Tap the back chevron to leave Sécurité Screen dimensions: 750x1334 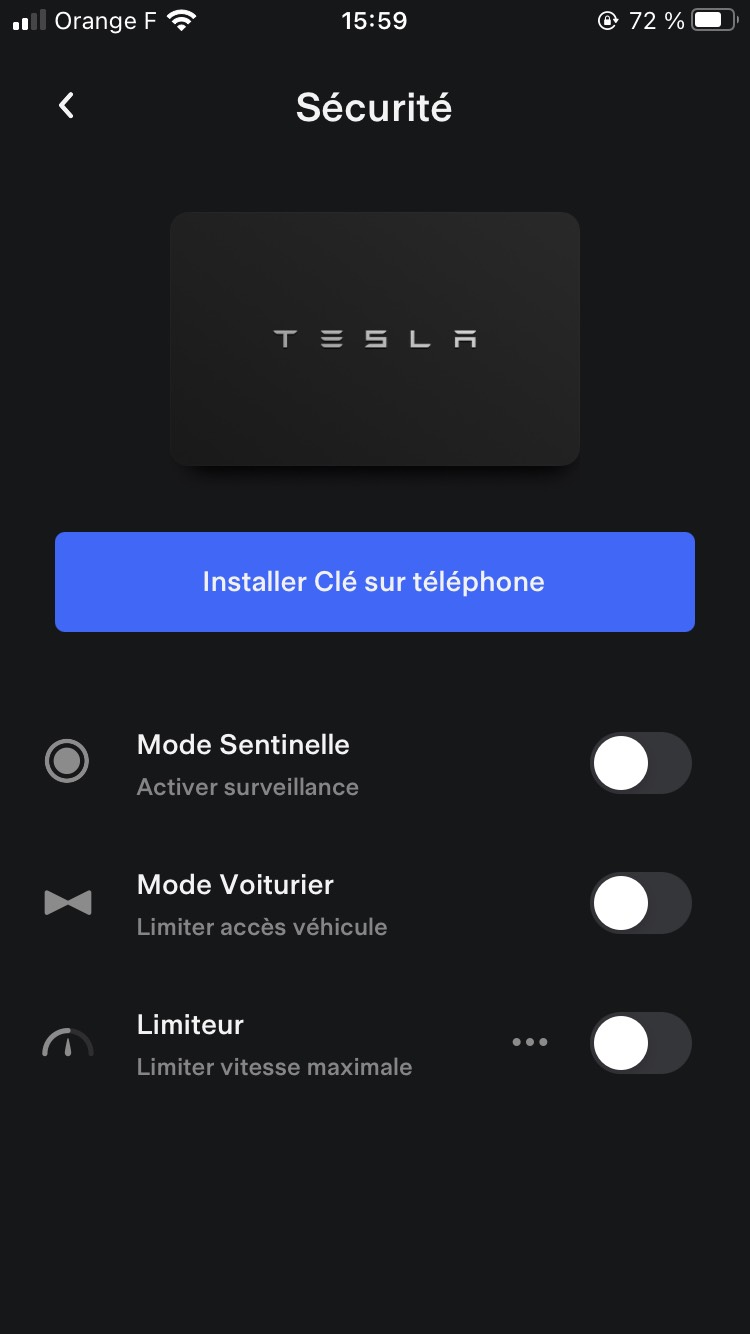(66, 104)
